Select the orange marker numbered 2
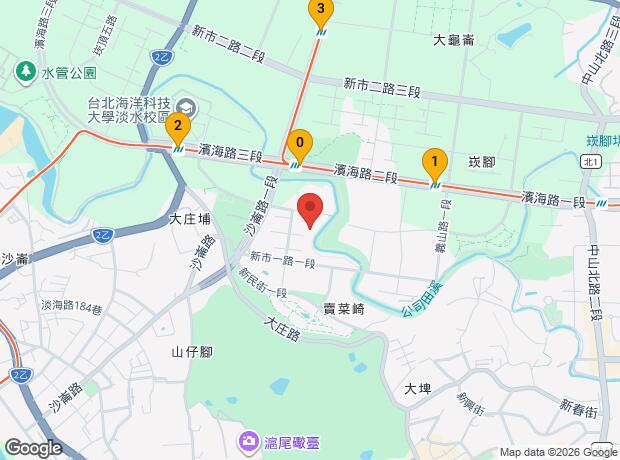 178,126
